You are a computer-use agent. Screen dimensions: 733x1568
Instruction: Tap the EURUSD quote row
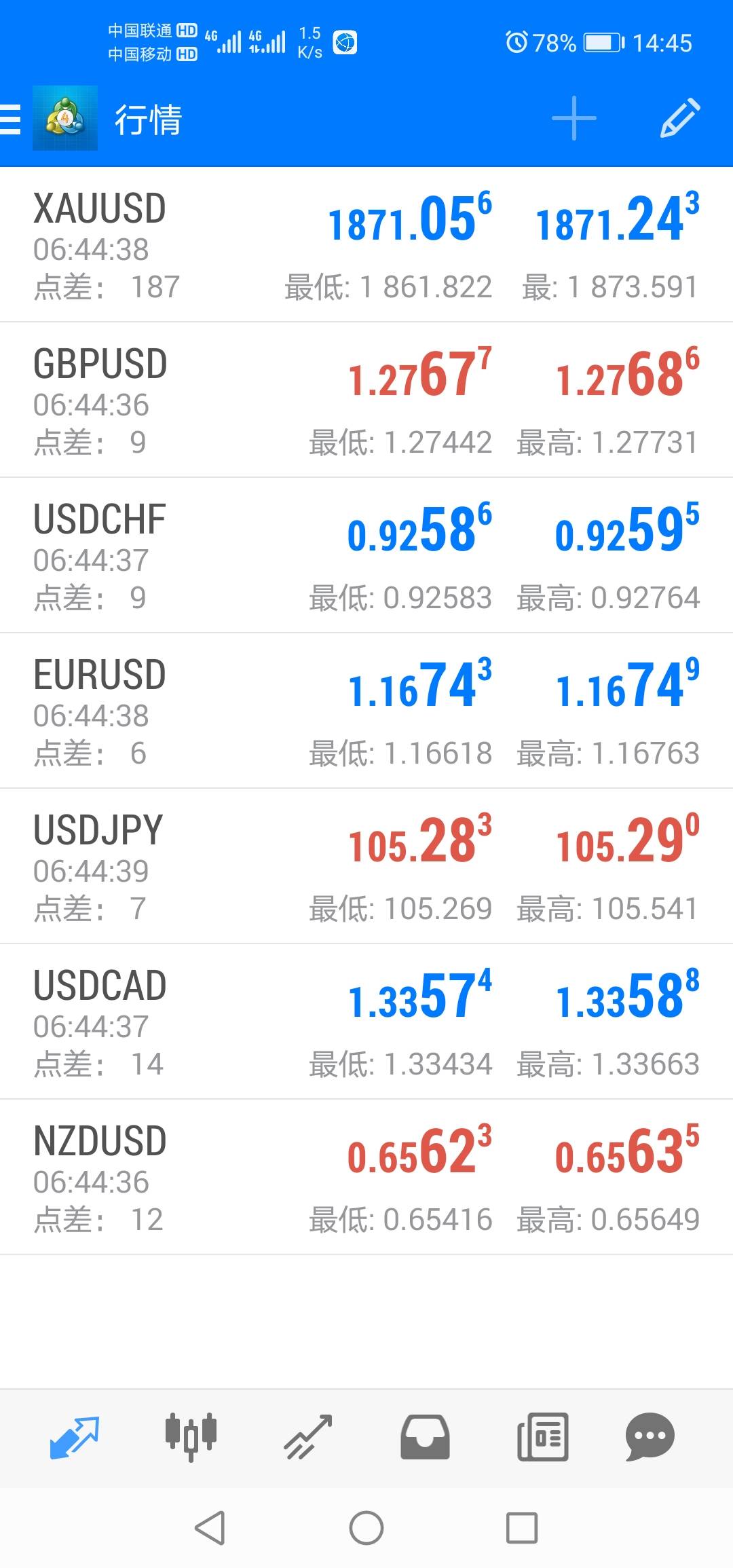point(366,711)
